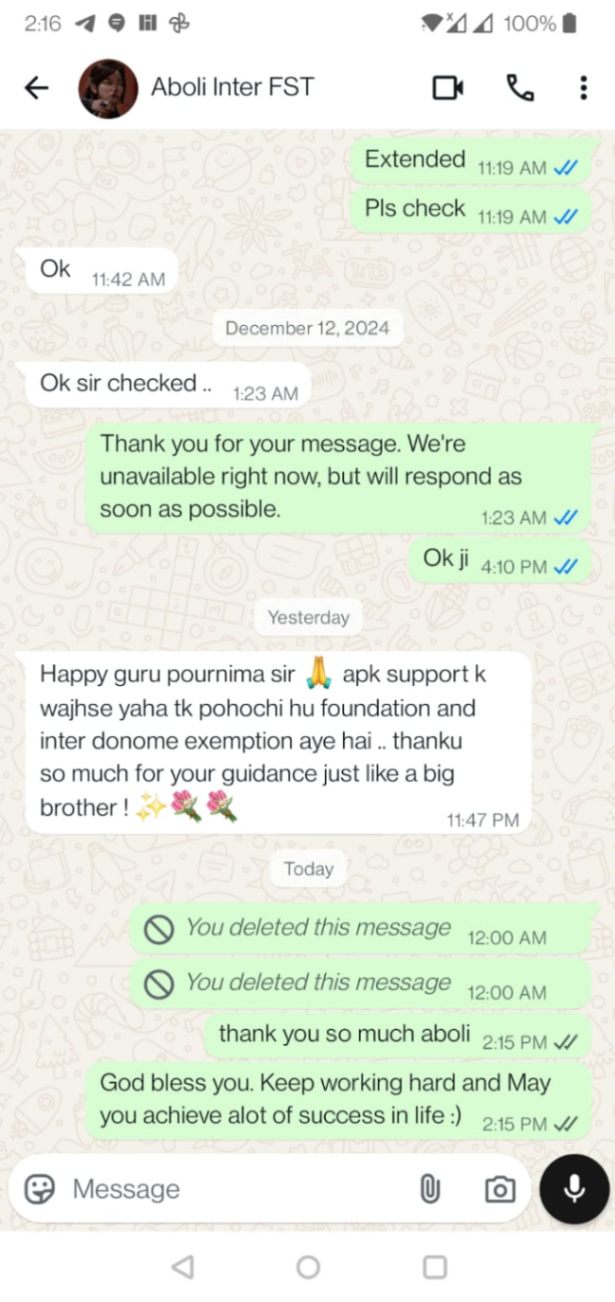Image resolution: width=615 pixels, height=1302 pixels.
Task: Tap the system home button
Action: (x=308, y=1268)
